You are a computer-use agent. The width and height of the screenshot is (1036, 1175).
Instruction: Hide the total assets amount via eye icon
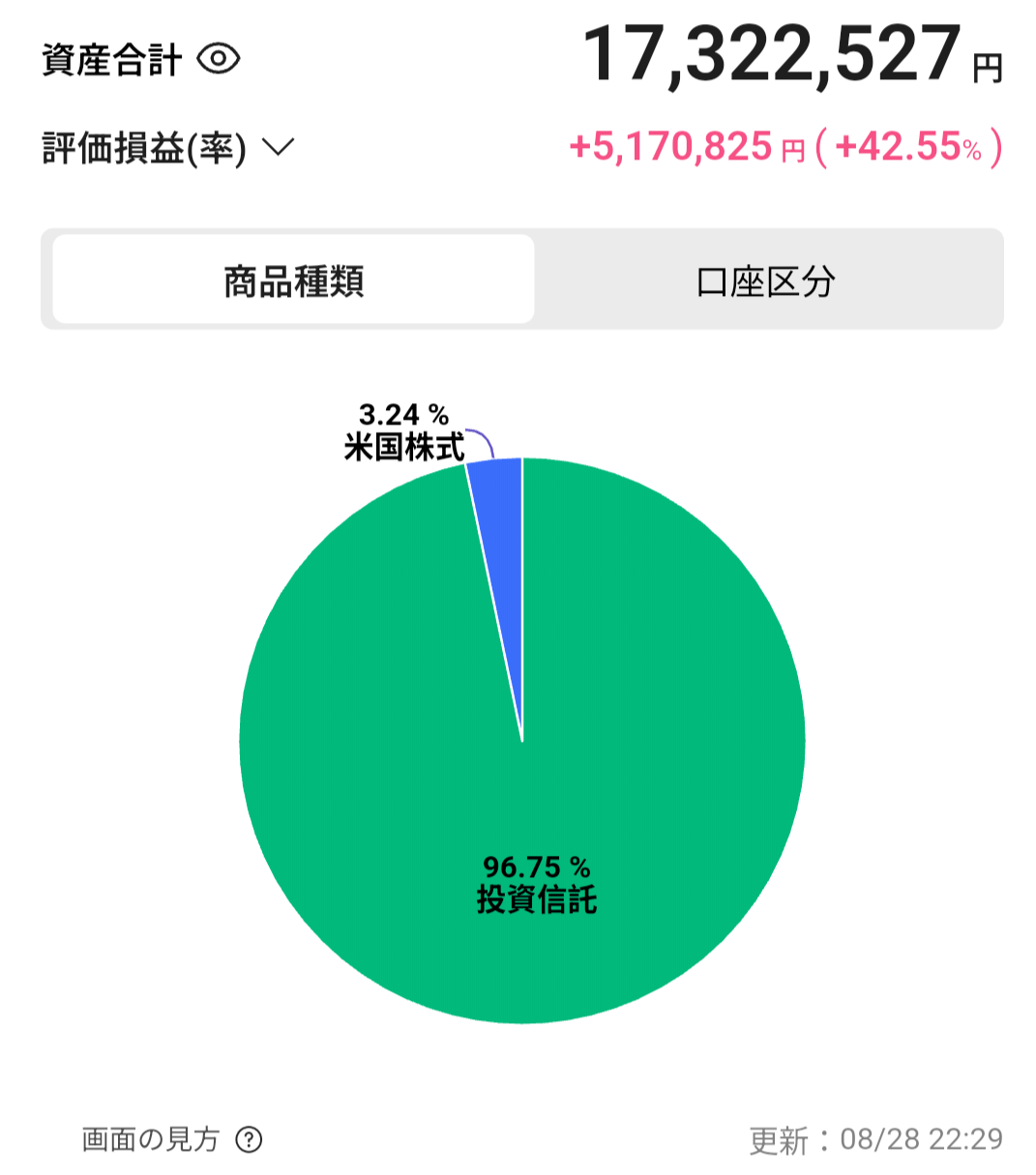pyautogui.click(x=219, y=60)
